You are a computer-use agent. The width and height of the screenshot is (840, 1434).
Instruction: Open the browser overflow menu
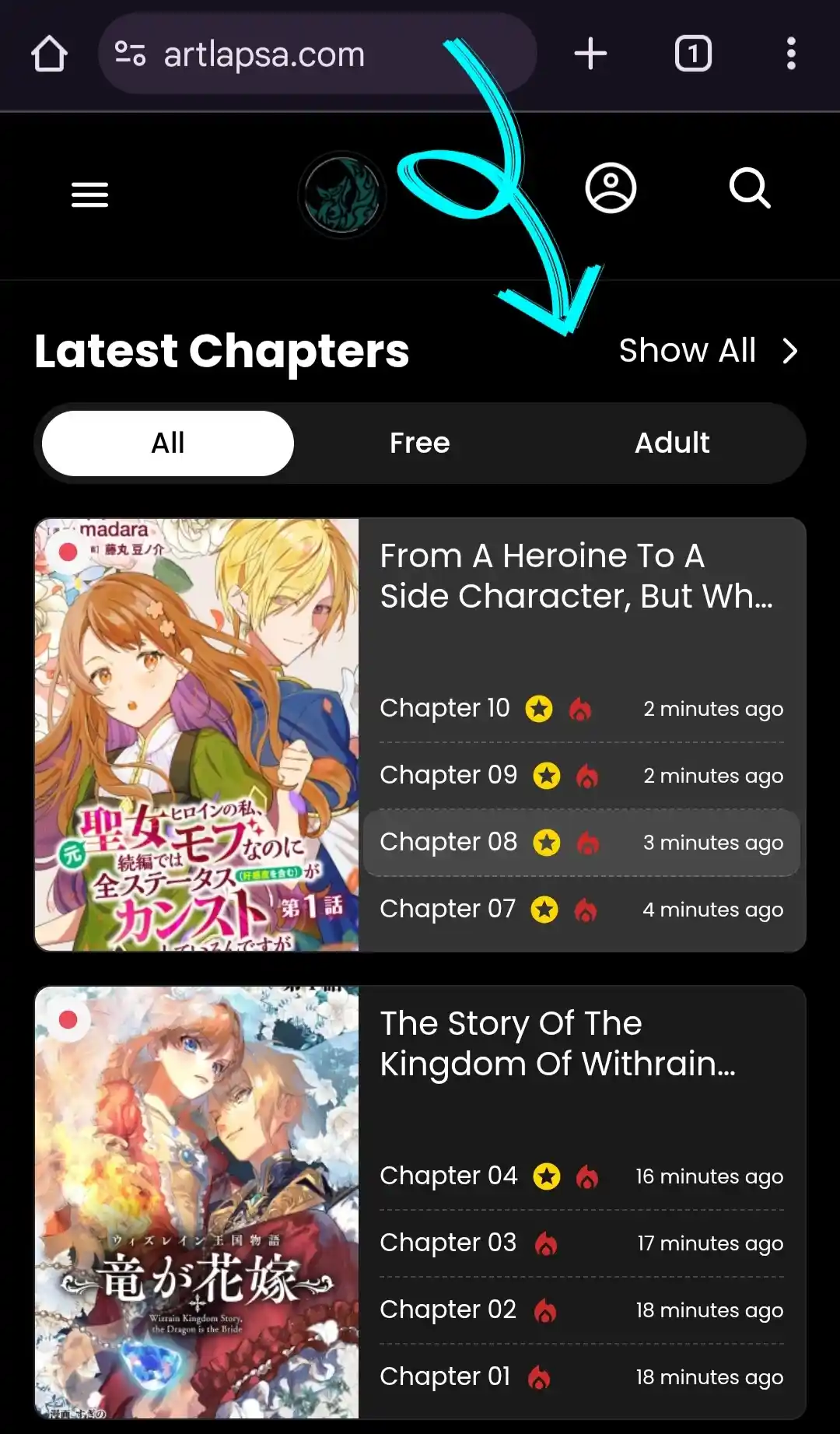click(791, 54)
